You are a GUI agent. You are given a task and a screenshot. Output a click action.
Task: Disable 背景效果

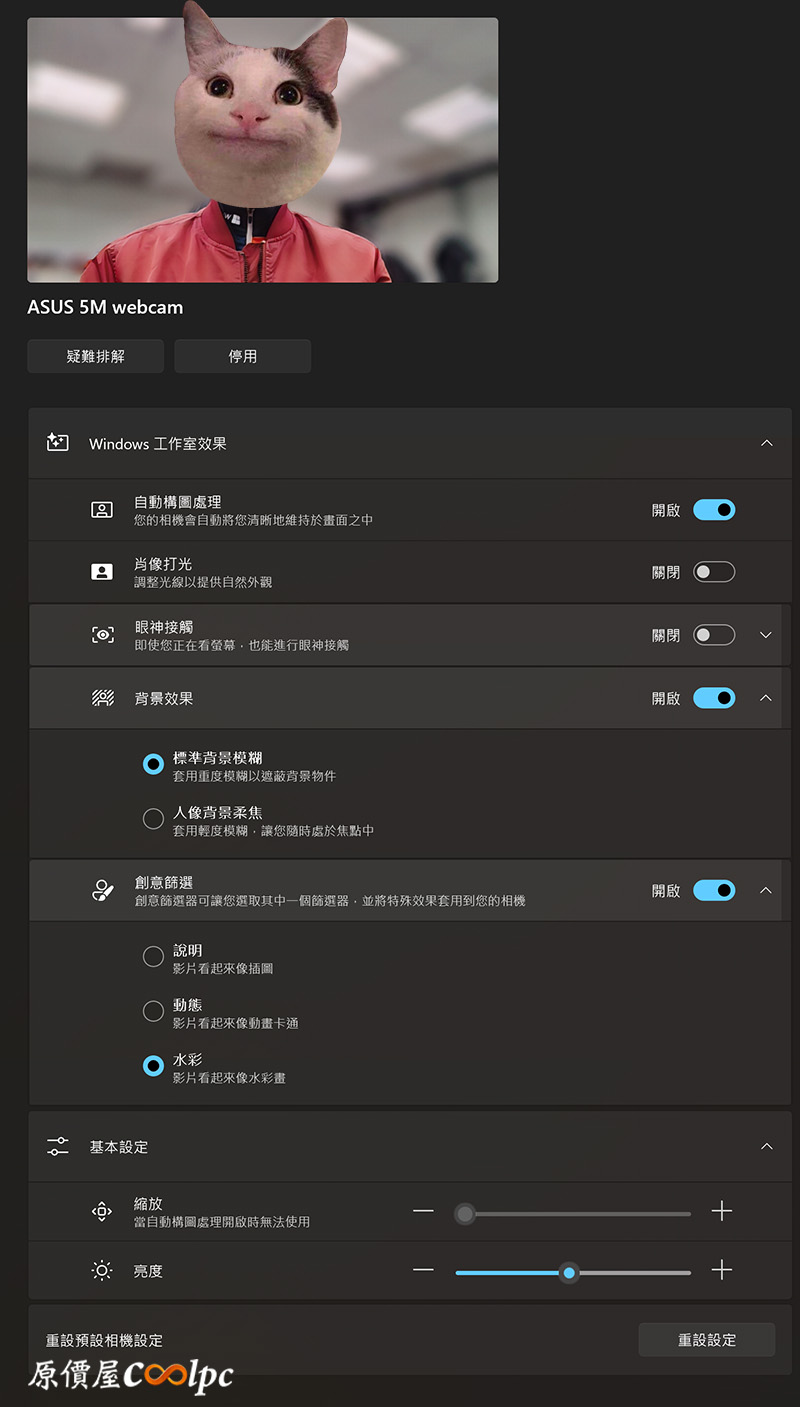[x=714, y=698]
